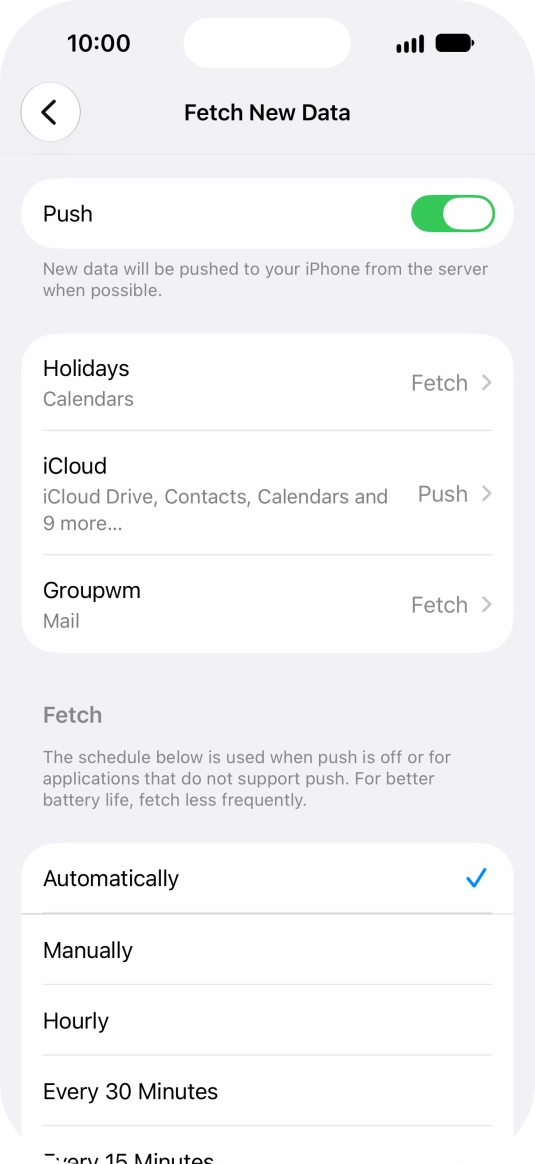This screenshot has height=1164, width=535.
Task: Open the Holidays calendars account
Action: click(267, 382)
